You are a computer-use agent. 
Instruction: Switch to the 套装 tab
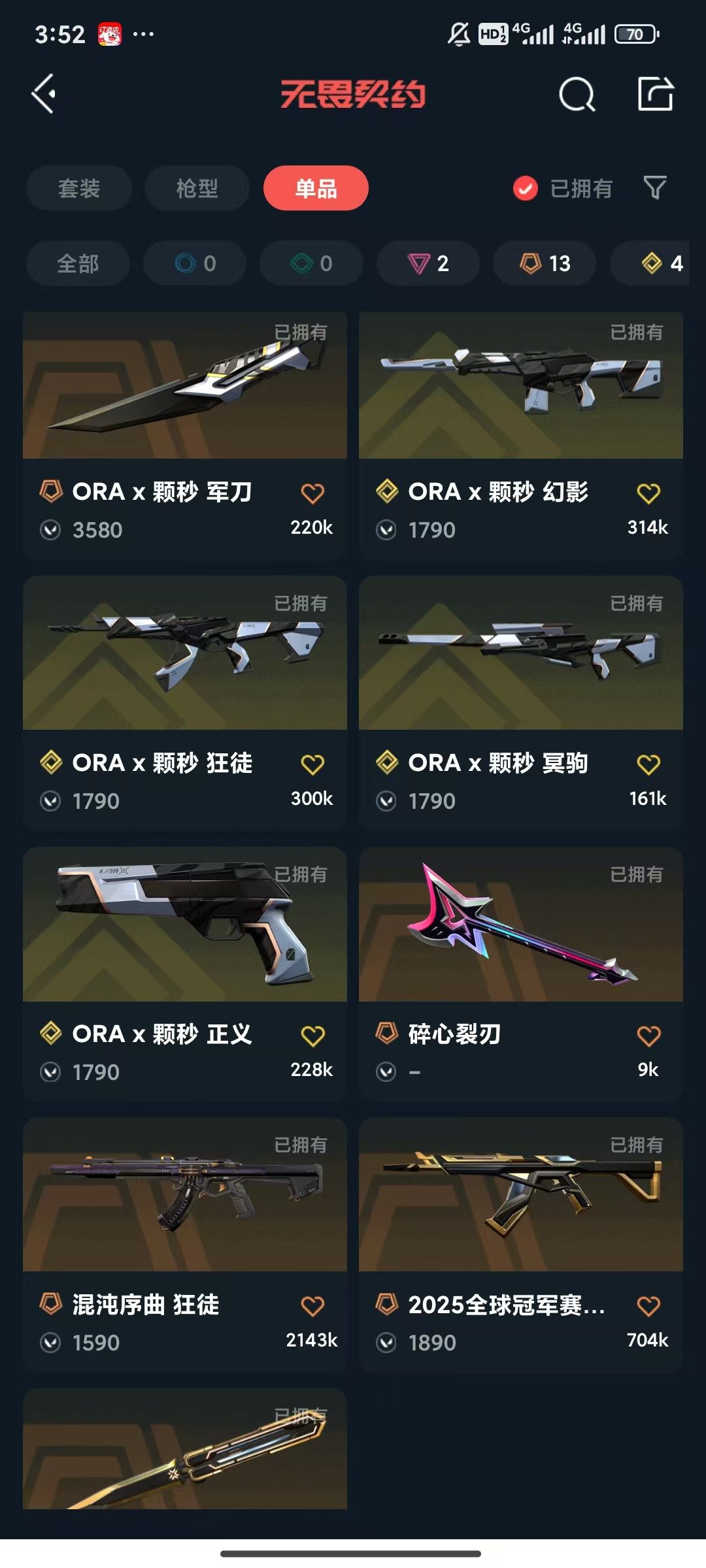pos(79,188)
